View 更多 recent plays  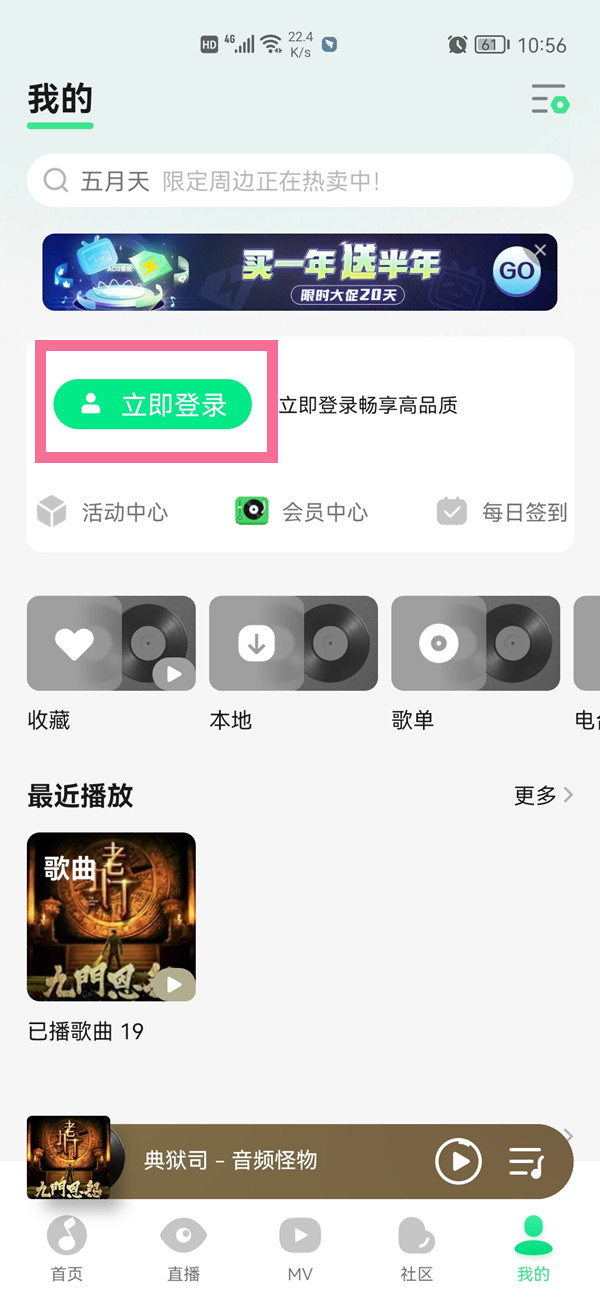tap(543, 795)
